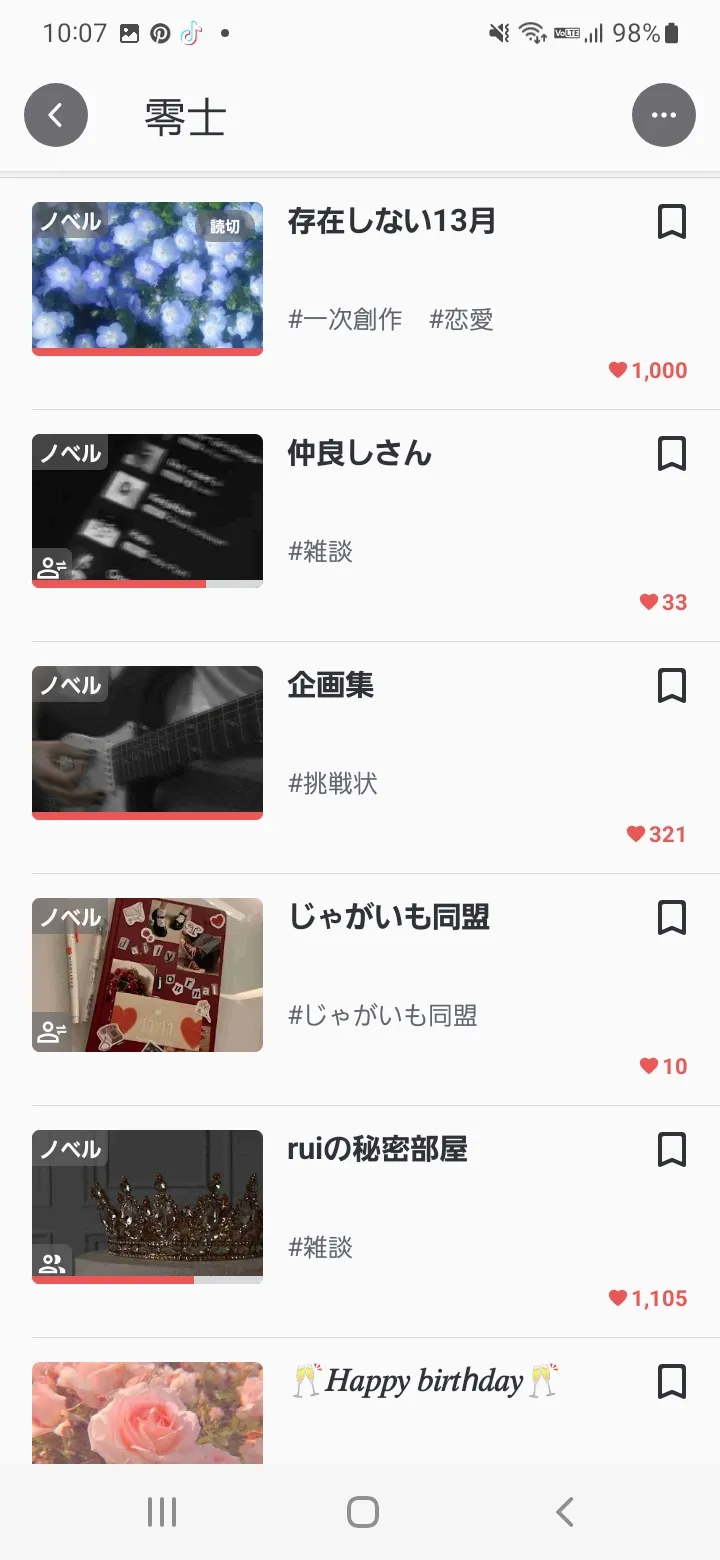Go back from 零士's page
The height and width of the screenshot is (1560, 720).
click(56, 115)
